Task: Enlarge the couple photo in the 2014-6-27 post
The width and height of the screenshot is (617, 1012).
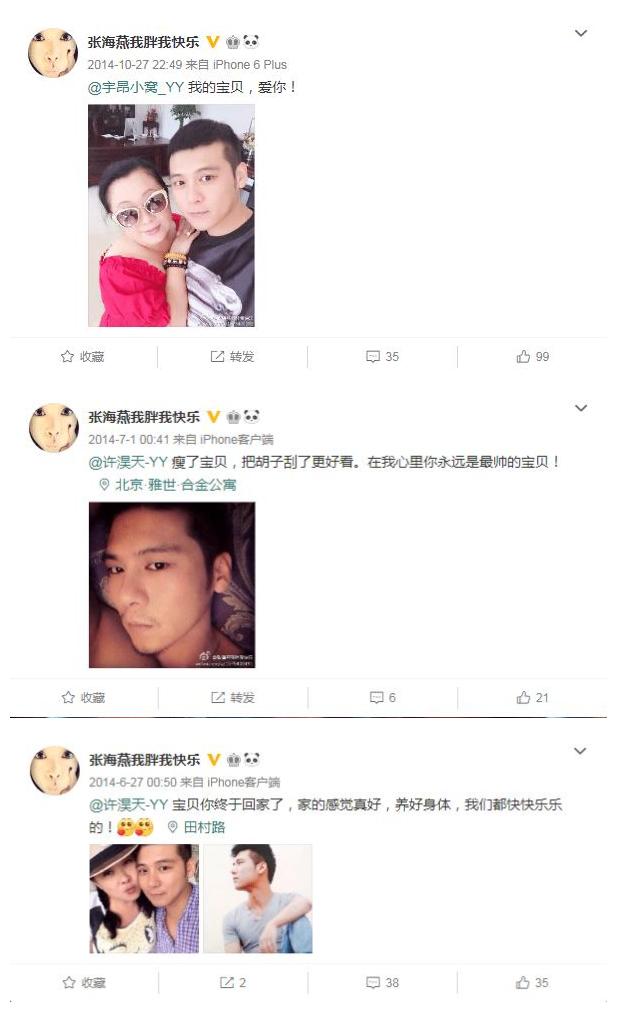Action: 143,898
